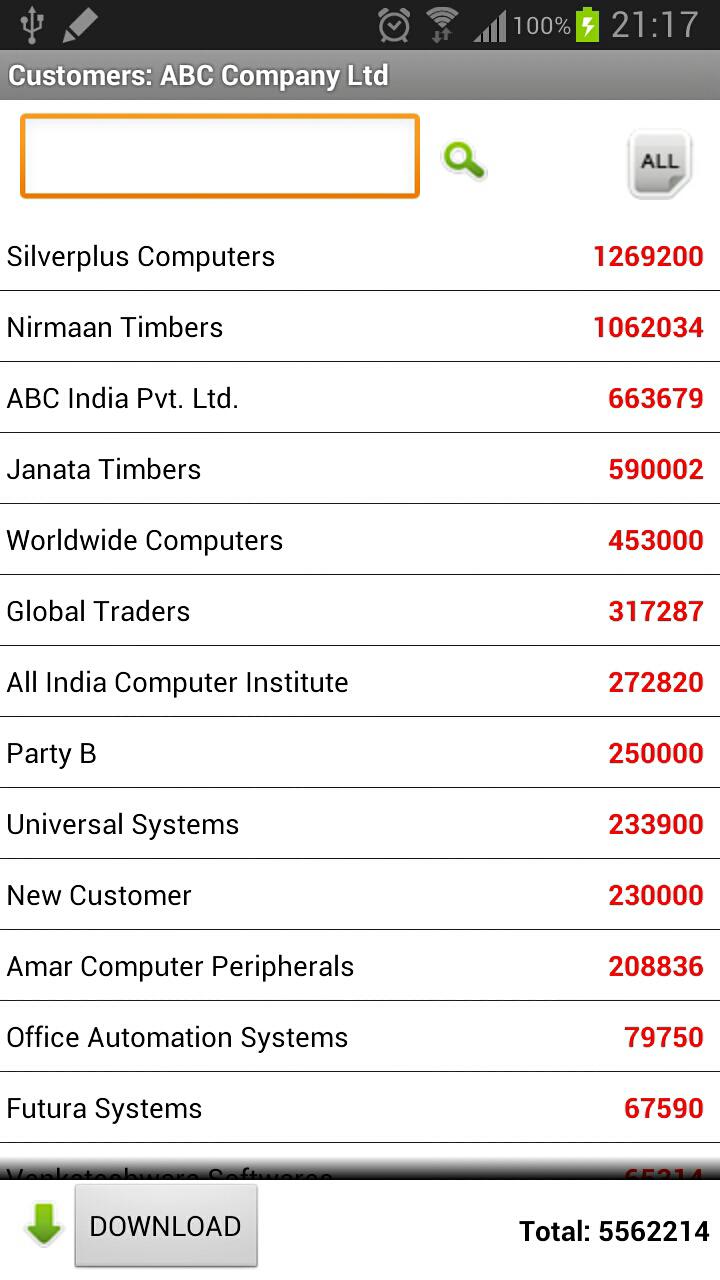Viewport: 720px width, 1280px height.
Task: Open Nirmaan Timbers customer row
Action: click(x=360, y=327)
